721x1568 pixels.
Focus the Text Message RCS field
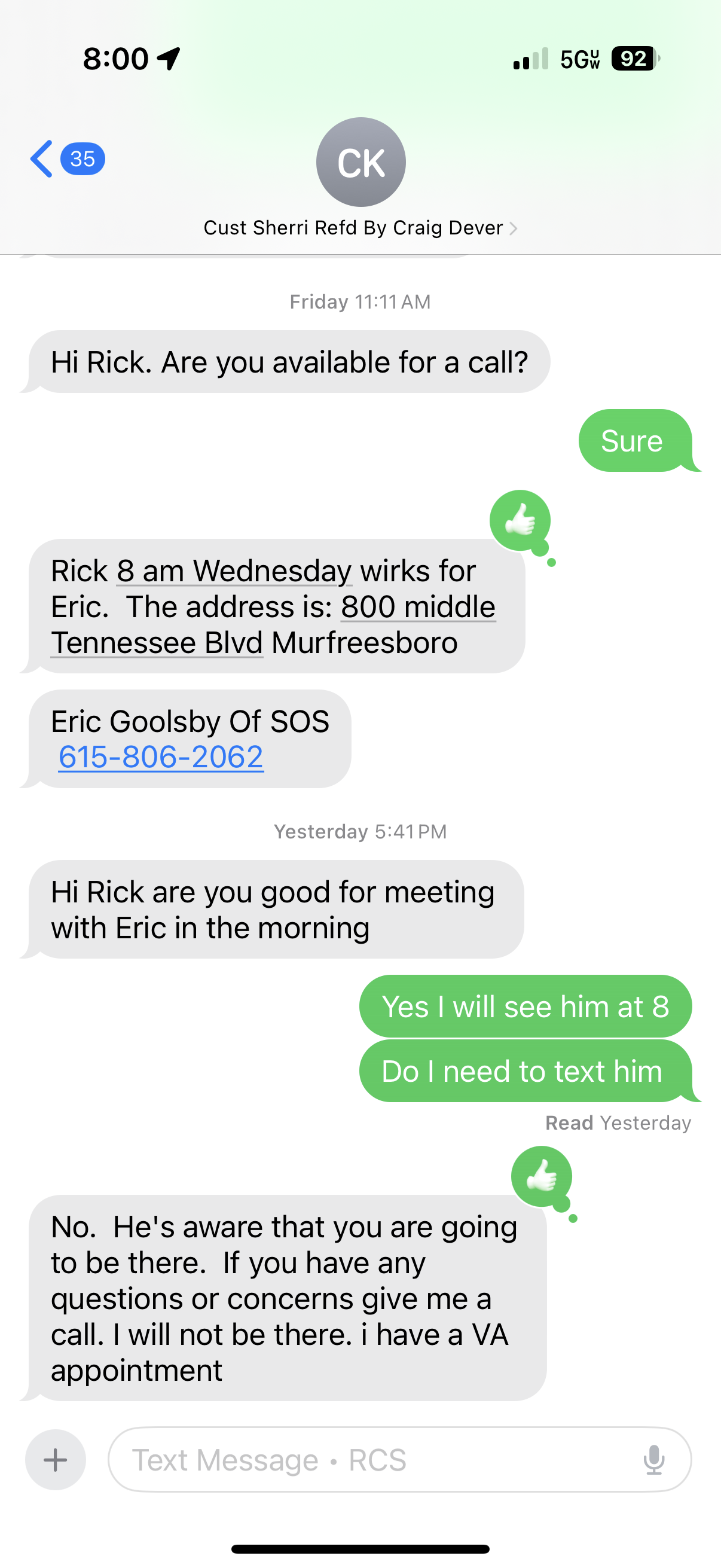(x=377, y=1460)
